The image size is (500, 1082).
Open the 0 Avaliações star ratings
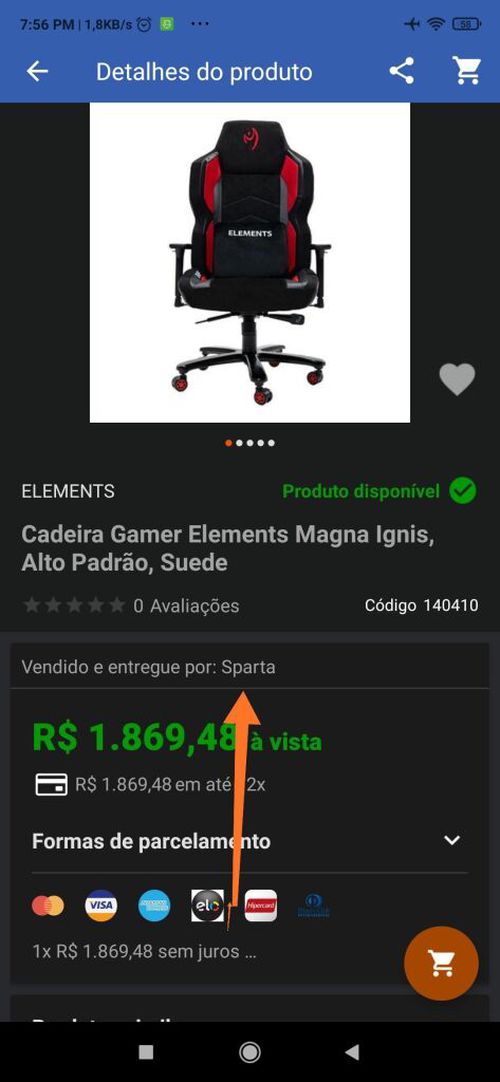[131, 606]
